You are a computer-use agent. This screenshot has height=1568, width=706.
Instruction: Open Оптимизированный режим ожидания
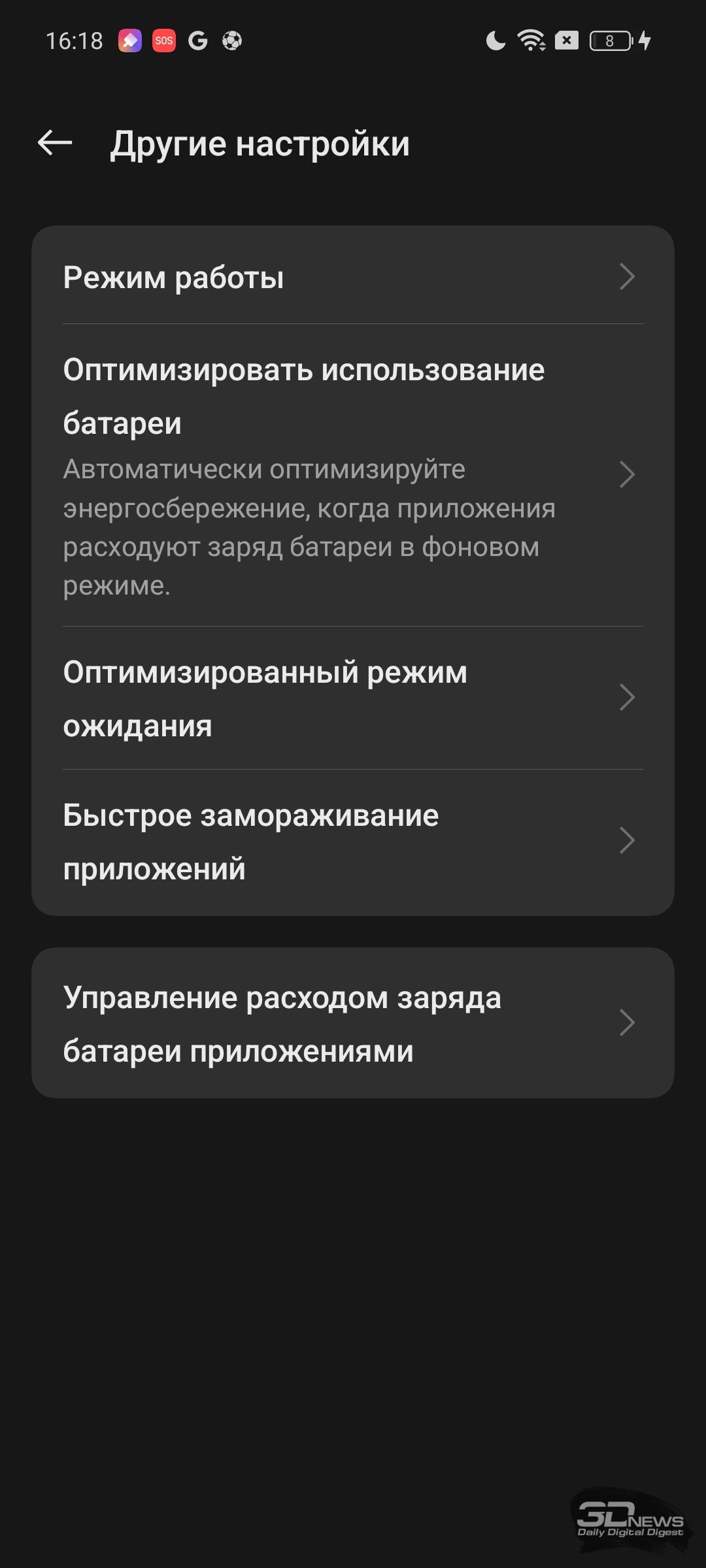[x=353, y=698]
